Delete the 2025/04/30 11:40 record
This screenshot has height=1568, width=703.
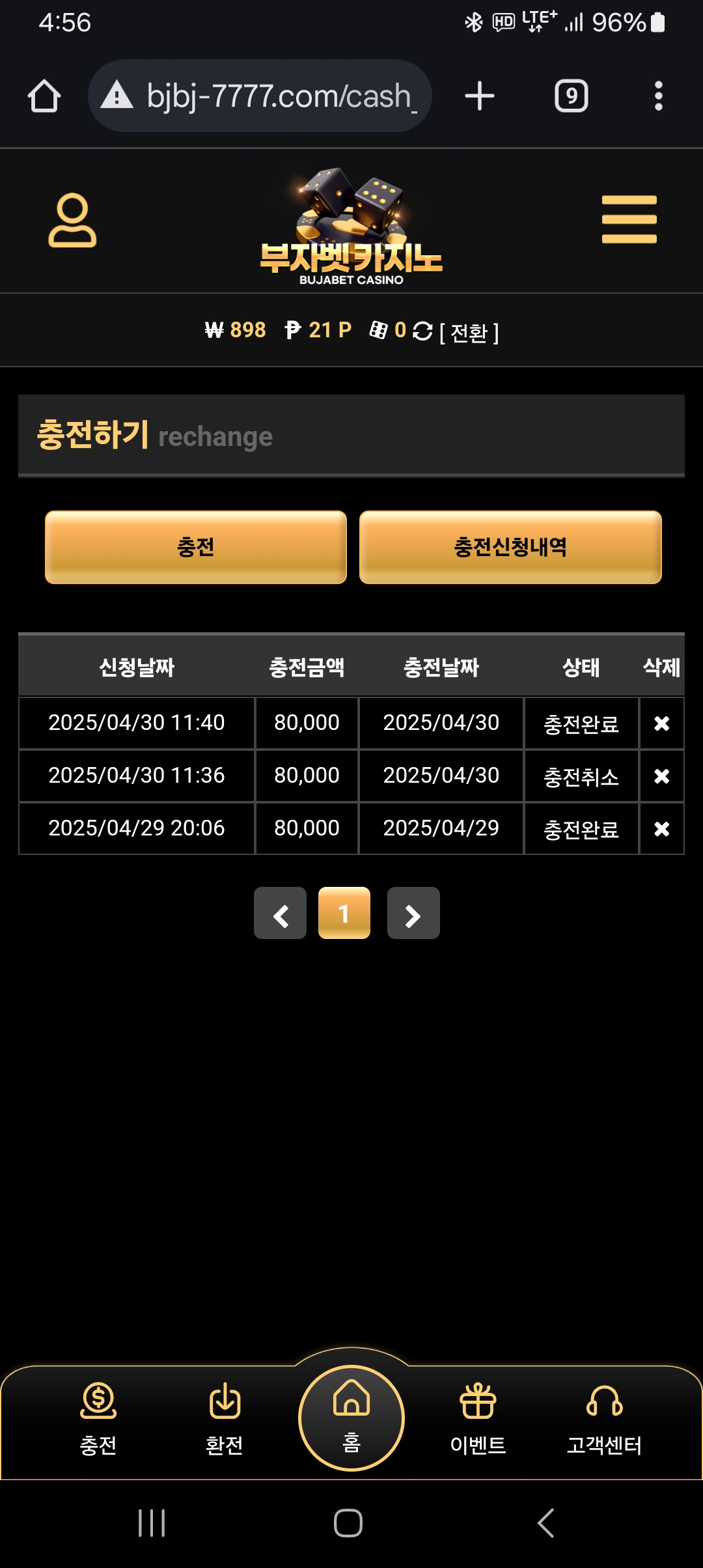[661, 723]
